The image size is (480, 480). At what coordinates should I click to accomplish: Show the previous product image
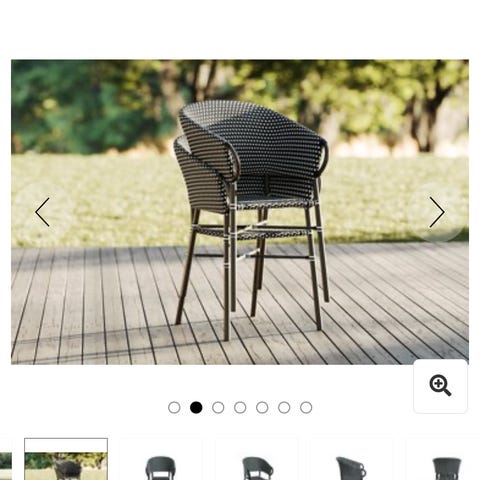pyautogui.click(x=42, y=212)
